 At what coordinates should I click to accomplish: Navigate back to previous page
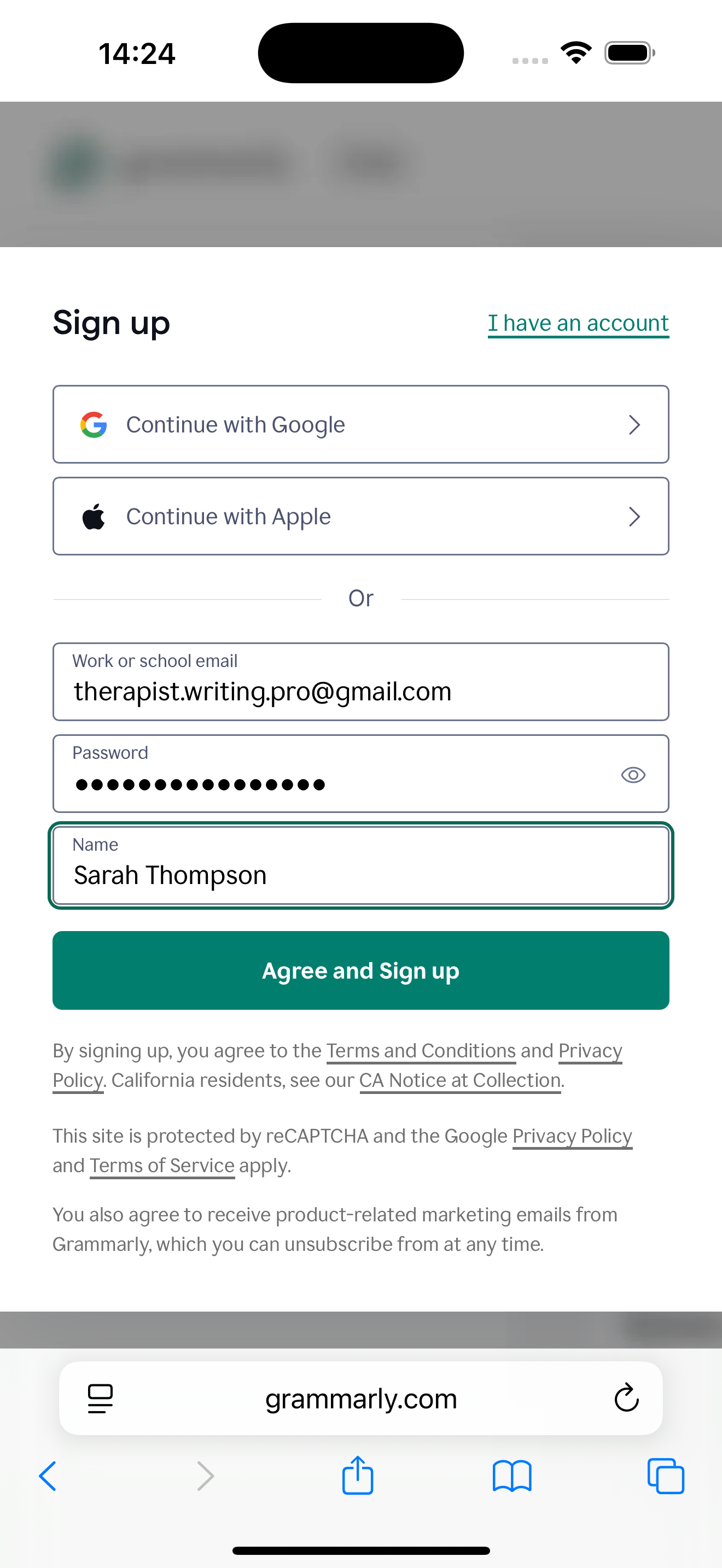(48, 1476)
